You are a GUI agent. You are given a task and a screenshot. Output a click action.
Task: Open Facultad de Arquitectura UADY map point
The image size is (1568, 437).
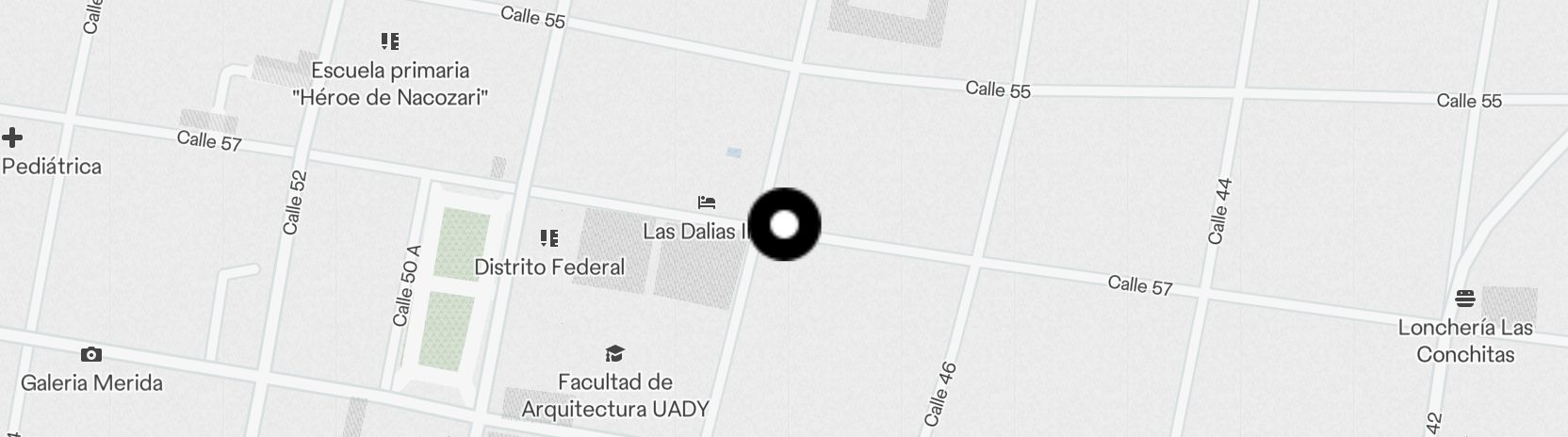[615, 354]
